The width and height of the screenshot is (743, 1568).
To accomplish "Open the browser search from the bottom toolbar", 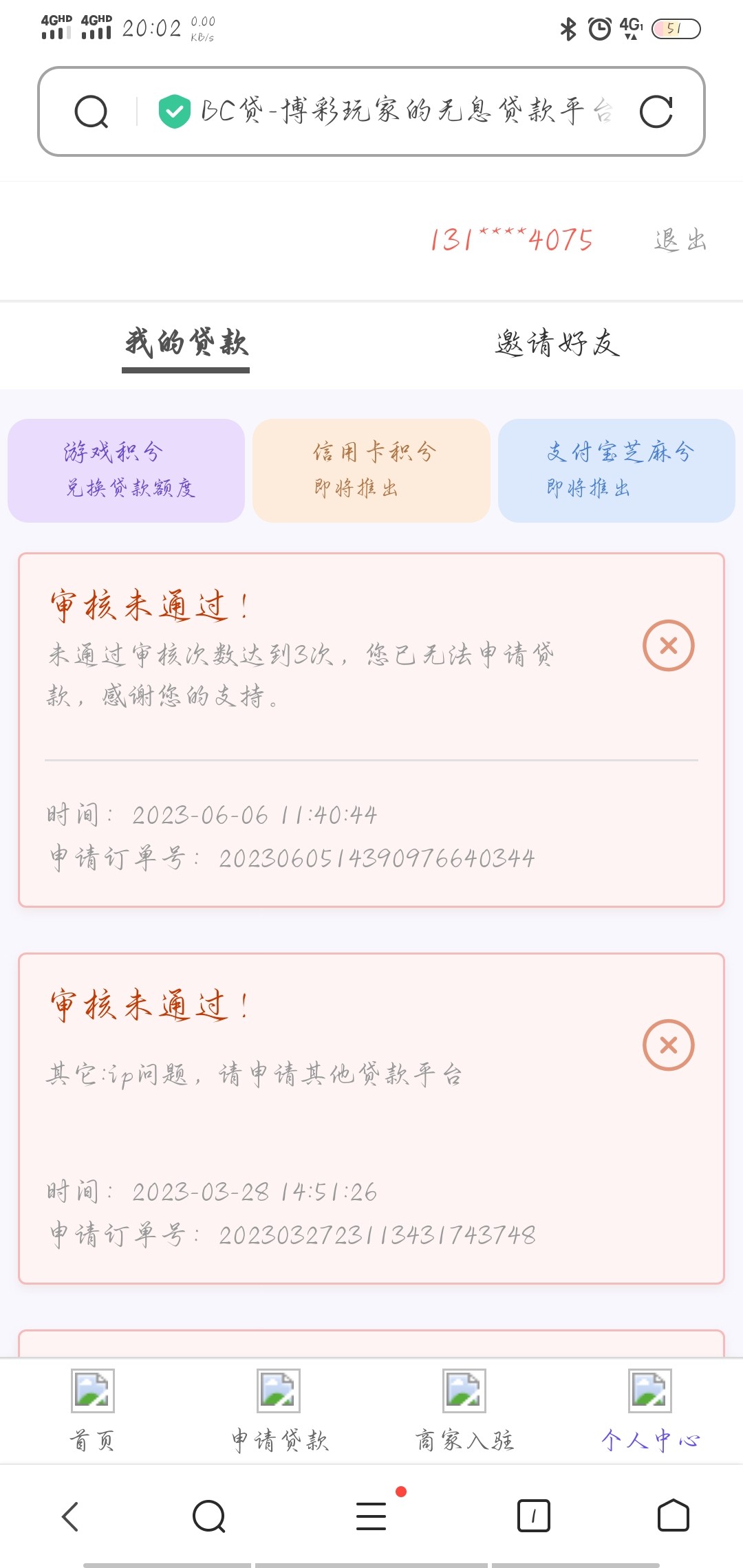I will (x=209, y=1516).
